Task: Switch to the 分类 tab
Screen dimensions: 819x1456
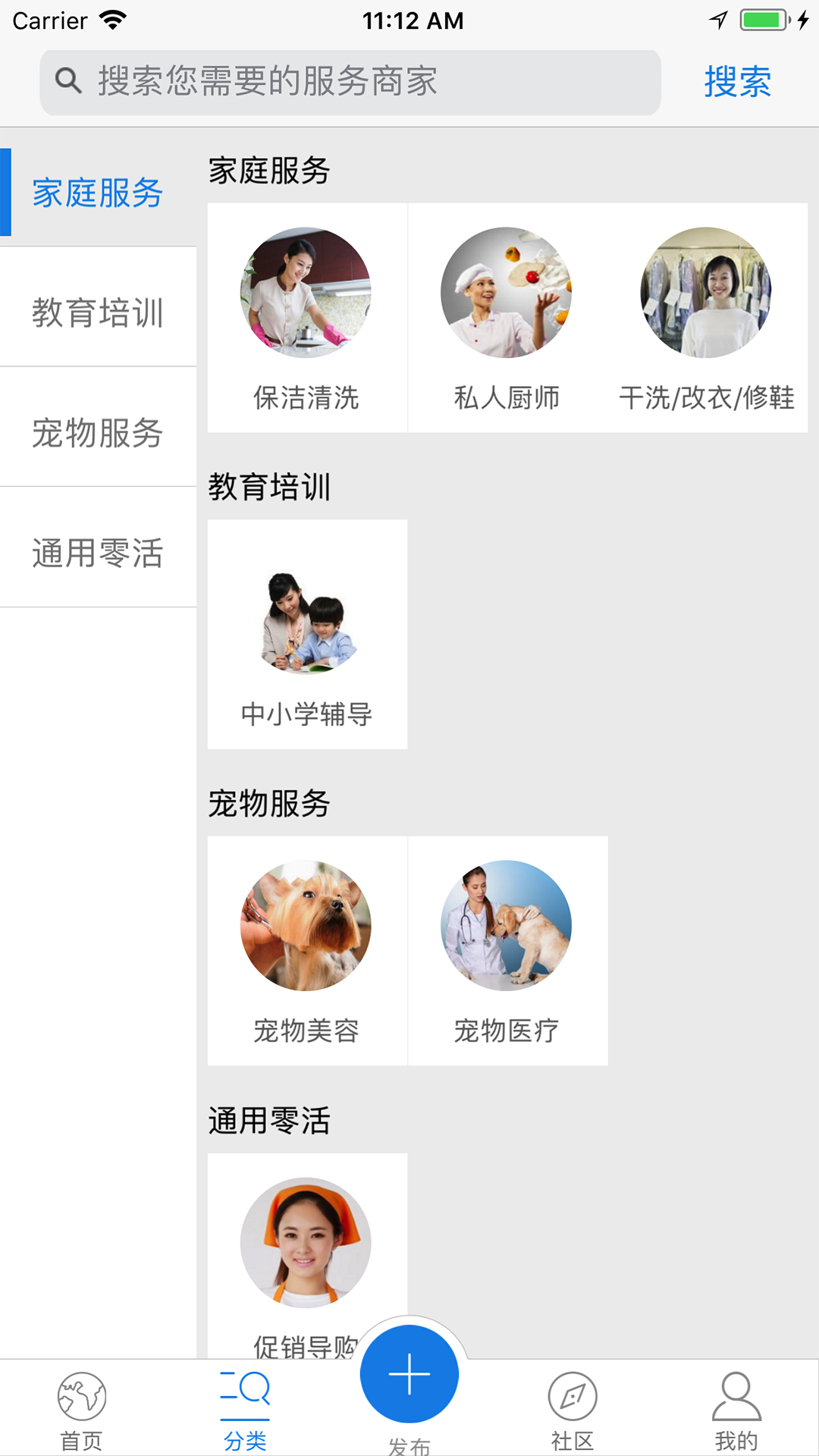Action: (245, 1410)
